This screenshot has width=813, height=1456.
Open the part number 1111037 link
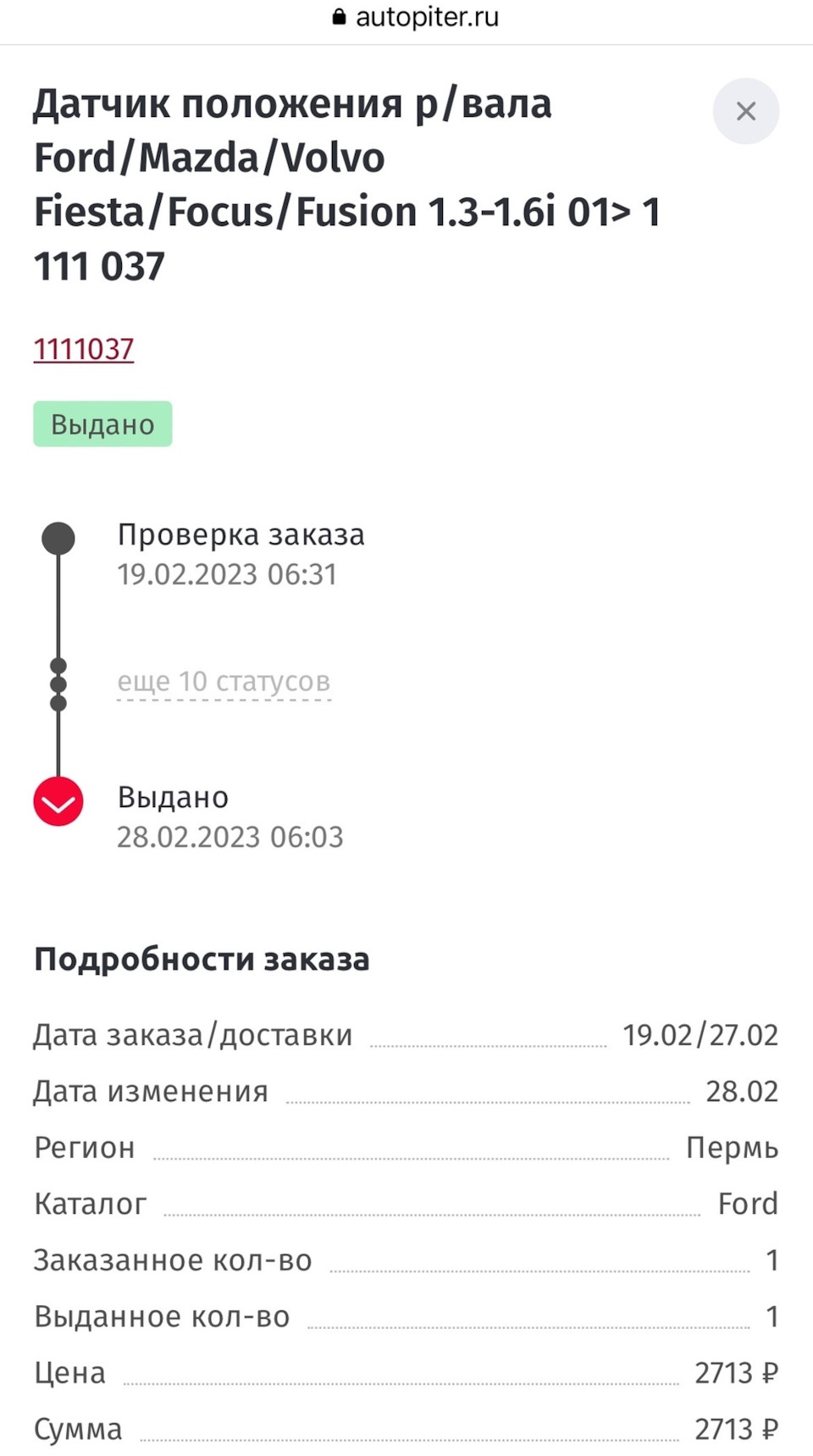pyautogui.click(x=84, y=349)
